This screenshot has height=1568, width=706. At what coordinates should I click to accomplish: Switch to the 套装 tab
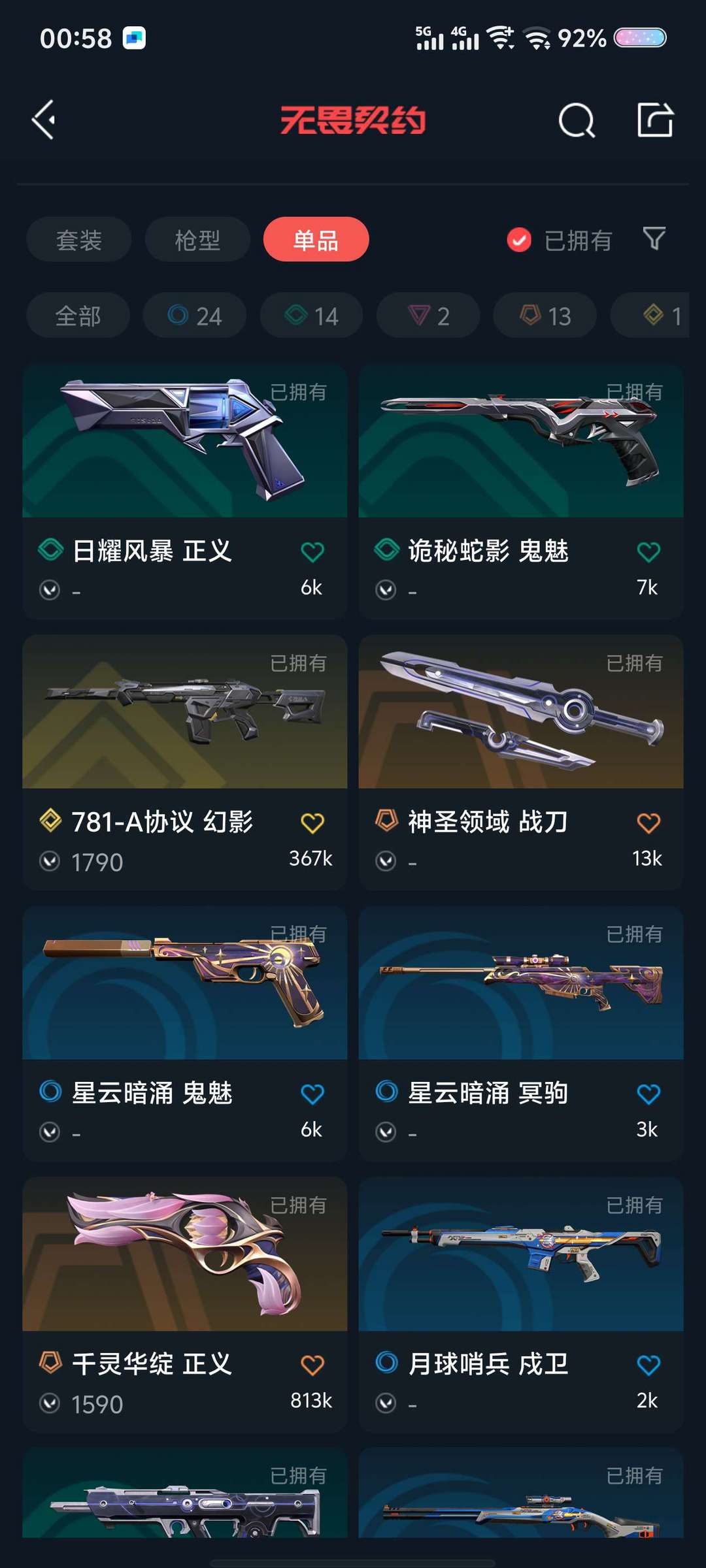pyautogui.click(x=79, y=240)
